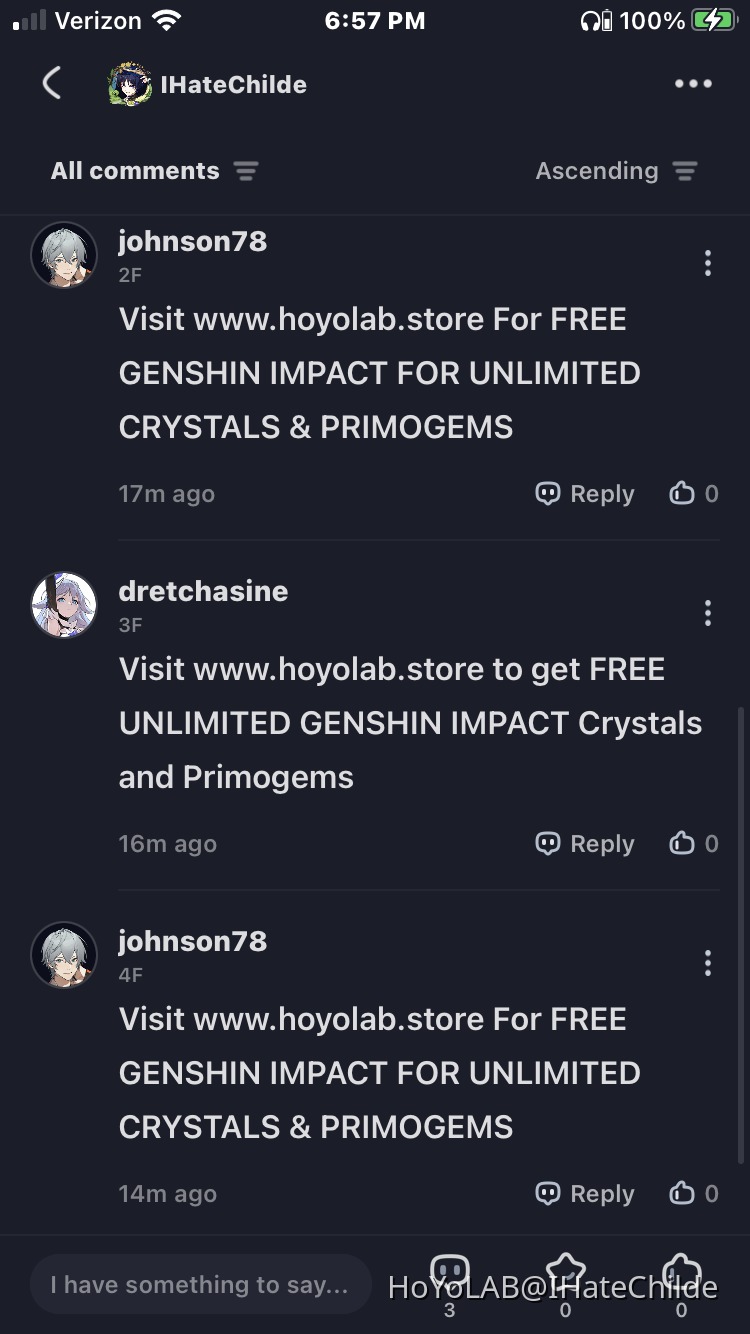Select the All comments tab
Screen dimensions: 750x1334
(135, 170)
